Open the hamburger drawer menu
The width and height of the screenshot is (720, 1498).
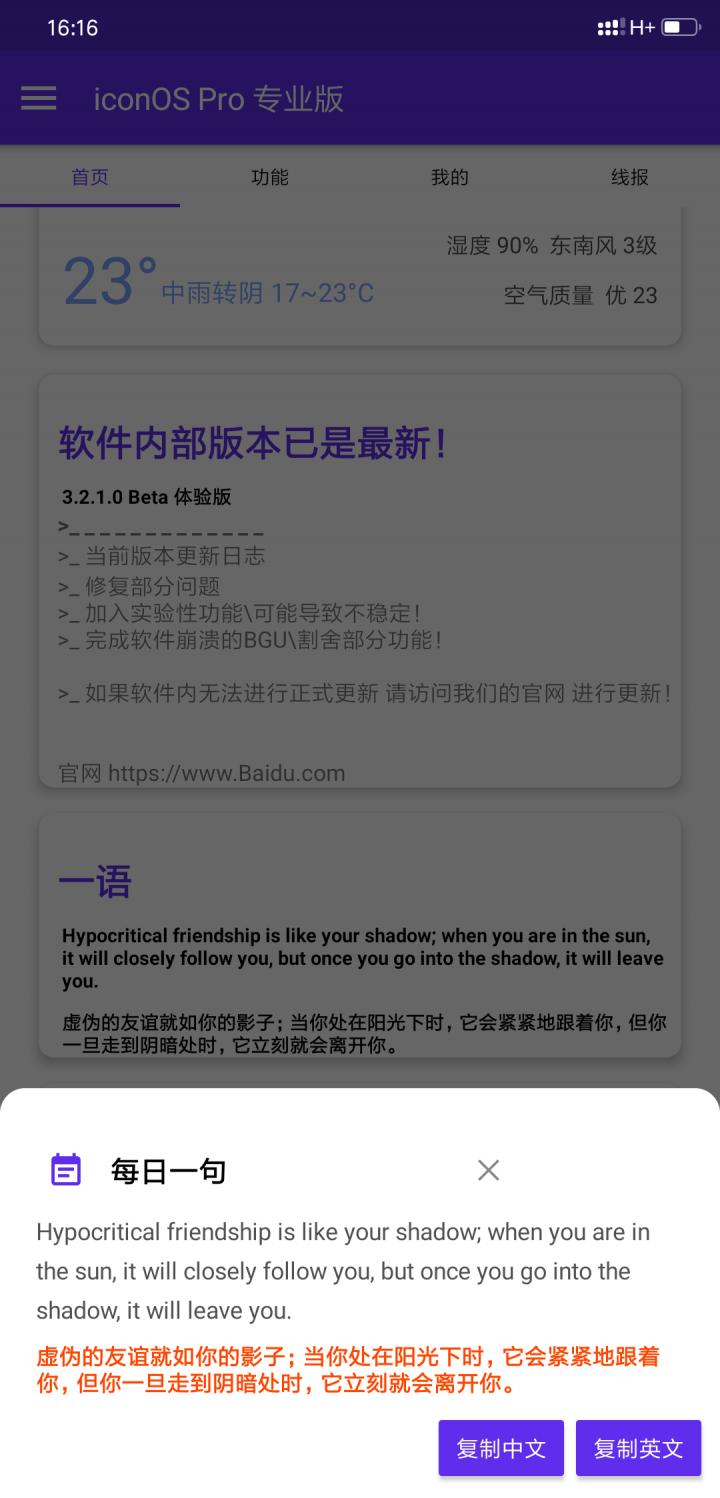click(x=39, y=98)
